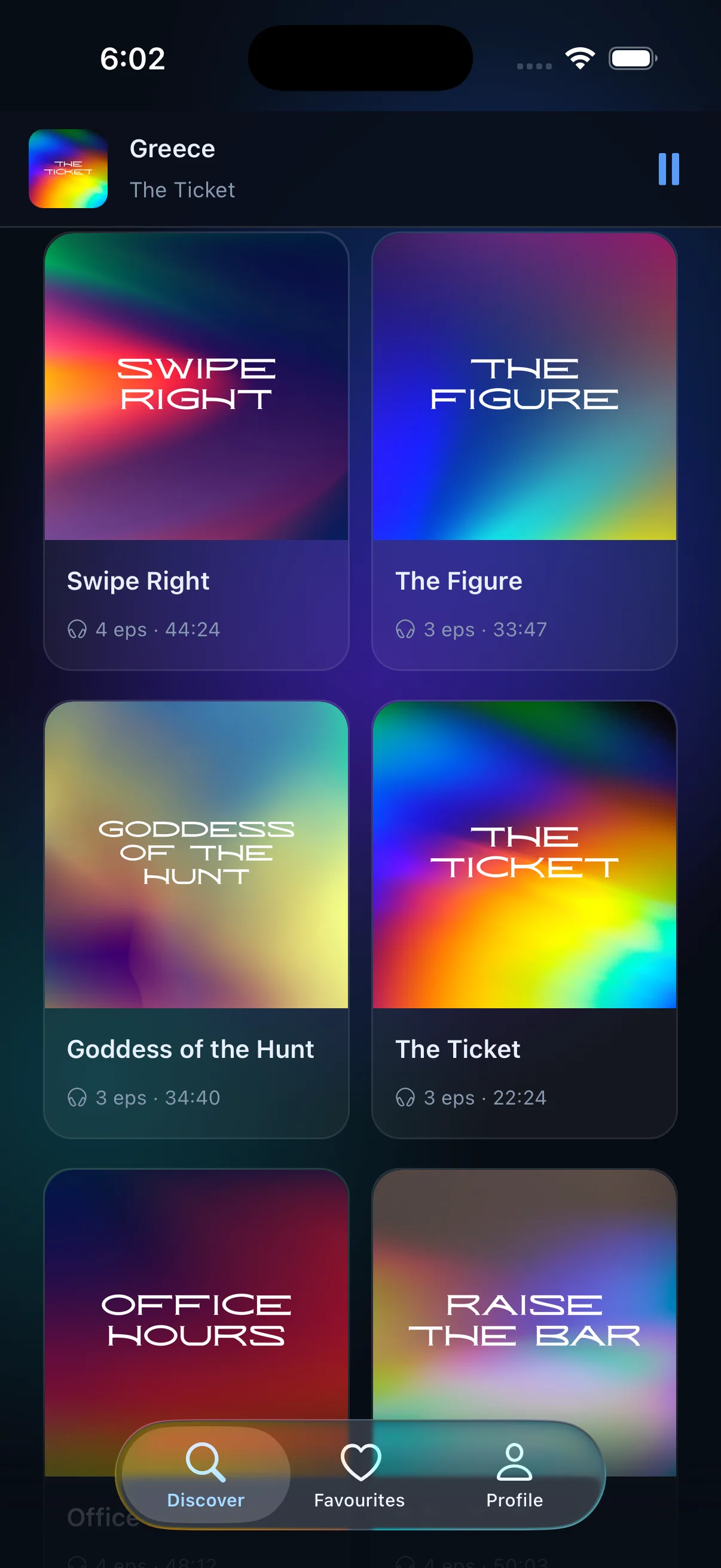Viewport: 721px width, 1568px height.
Task: Click the Swipe Right title text
Action: [138, 581]
